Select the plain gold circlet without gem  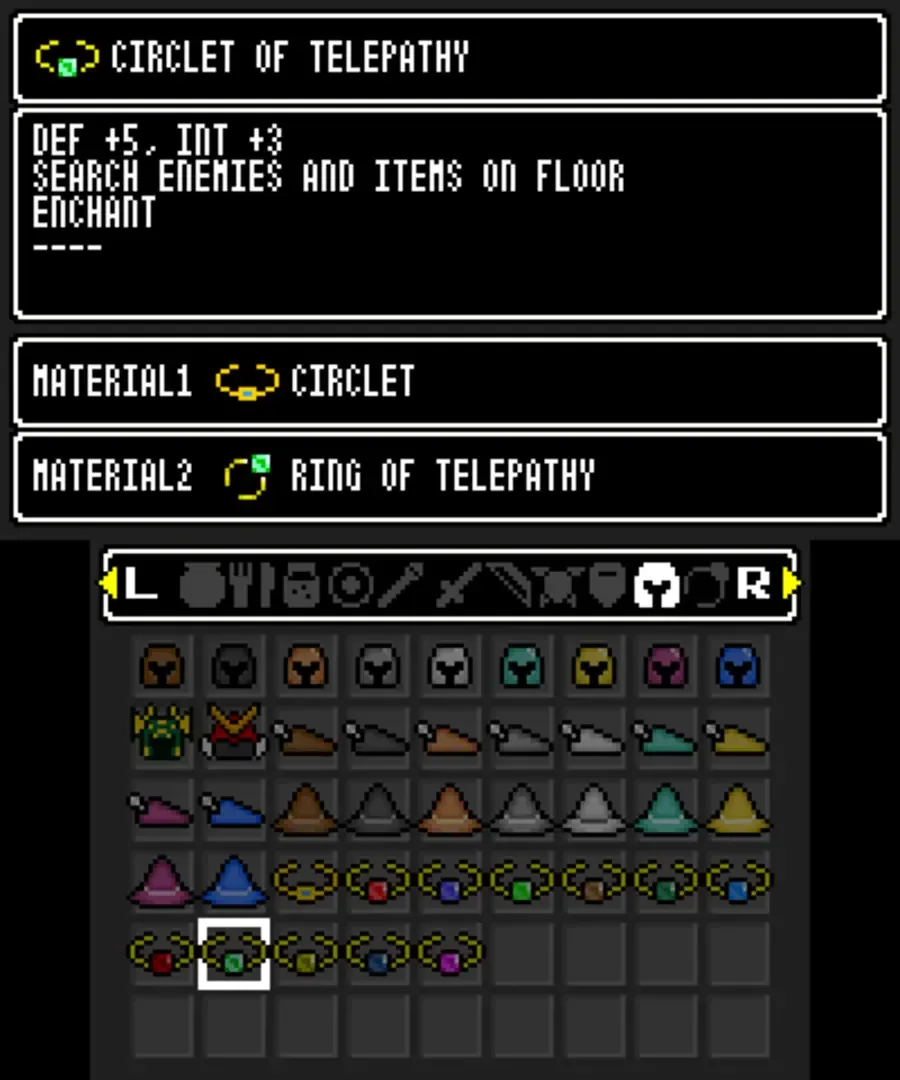pos(306,882)
